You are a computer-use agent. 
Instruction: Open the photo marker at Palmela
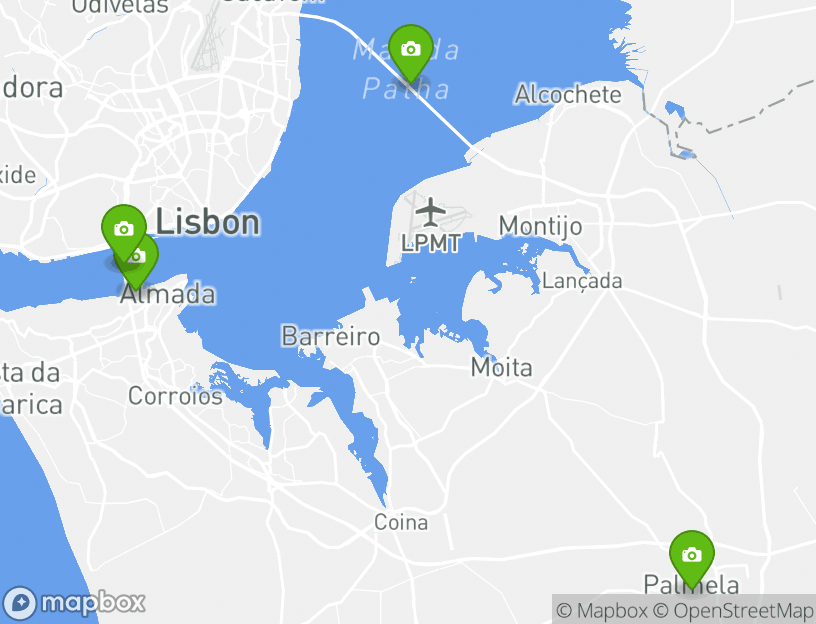[691, 554]
